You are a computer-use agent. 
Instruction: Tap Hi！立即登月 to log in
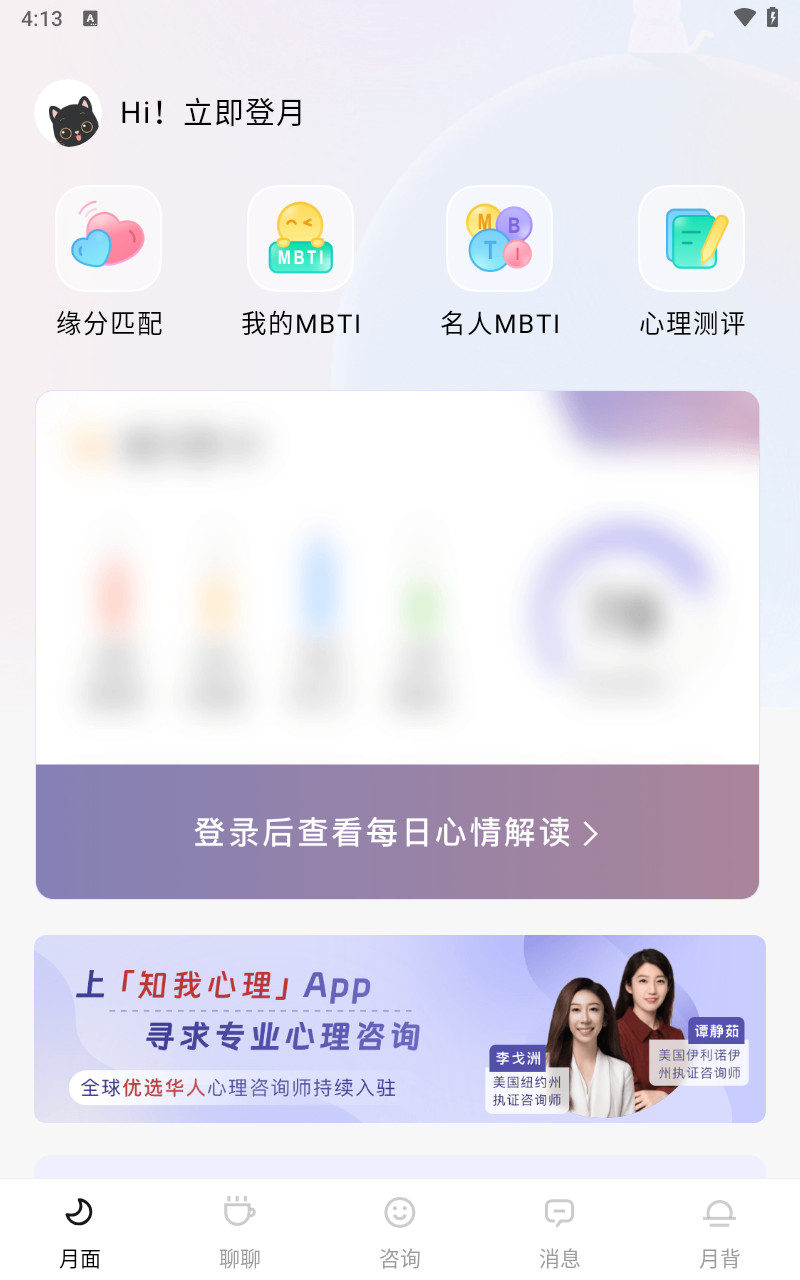pos(212,113)
